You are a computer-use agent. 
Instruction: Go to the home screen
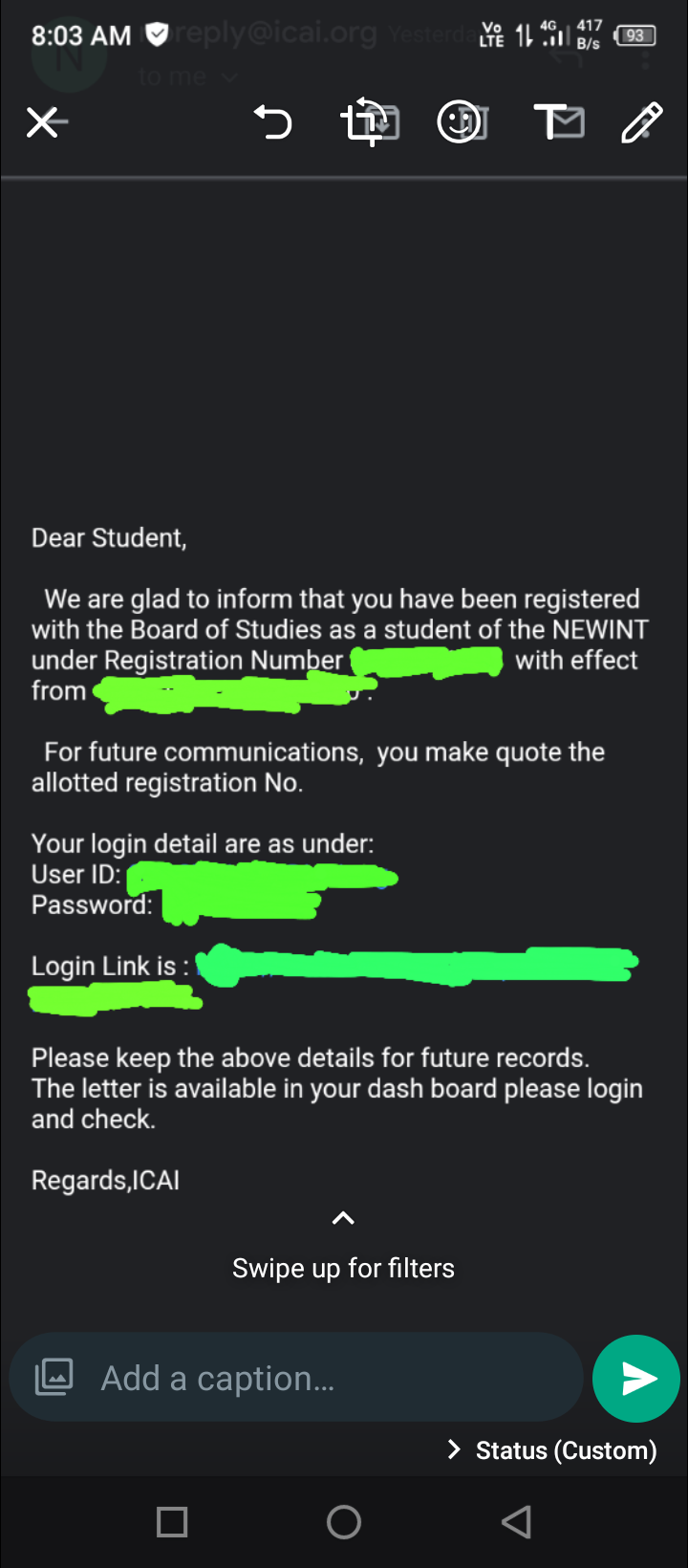click(x=344, y=1521)
